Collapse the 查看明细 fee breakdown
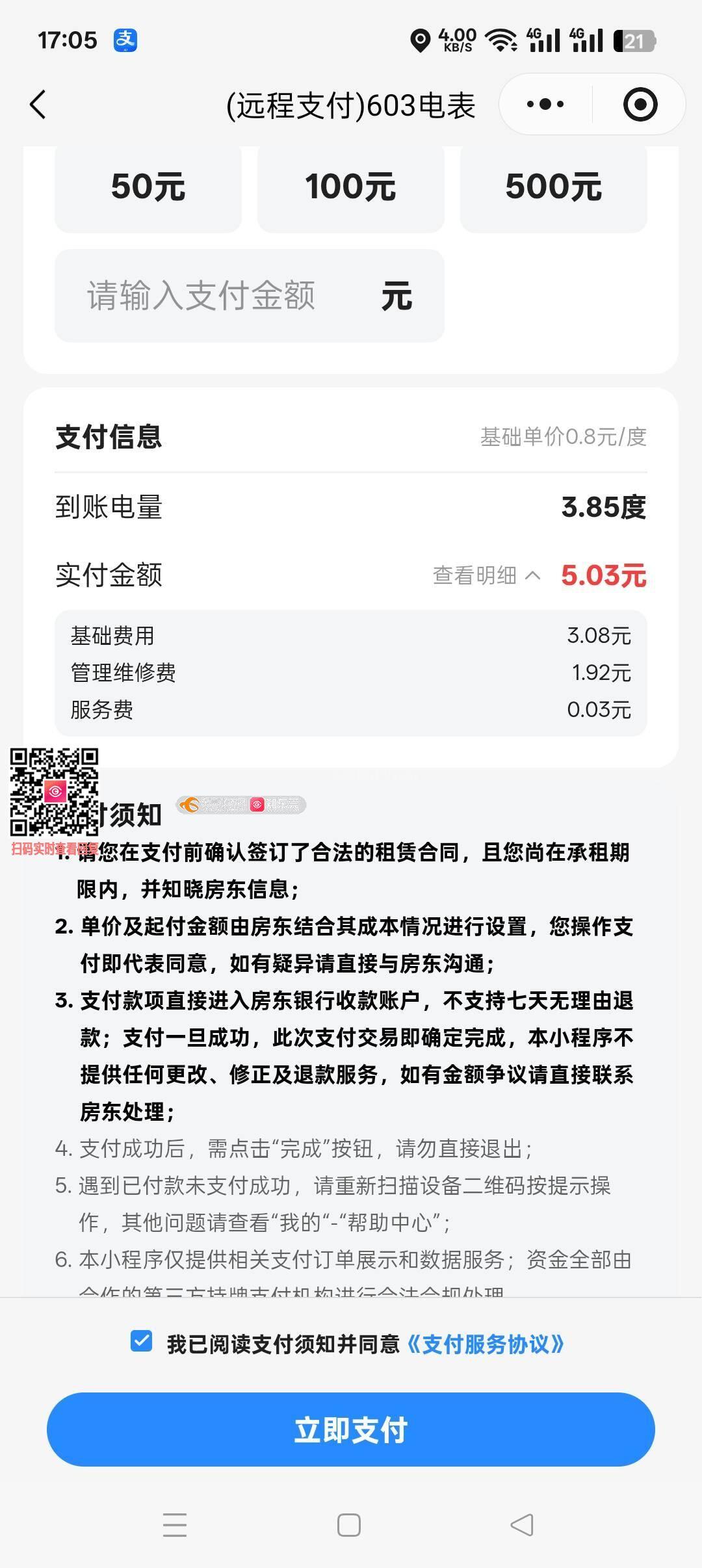The image size is (702, 1568). point(486,575)
